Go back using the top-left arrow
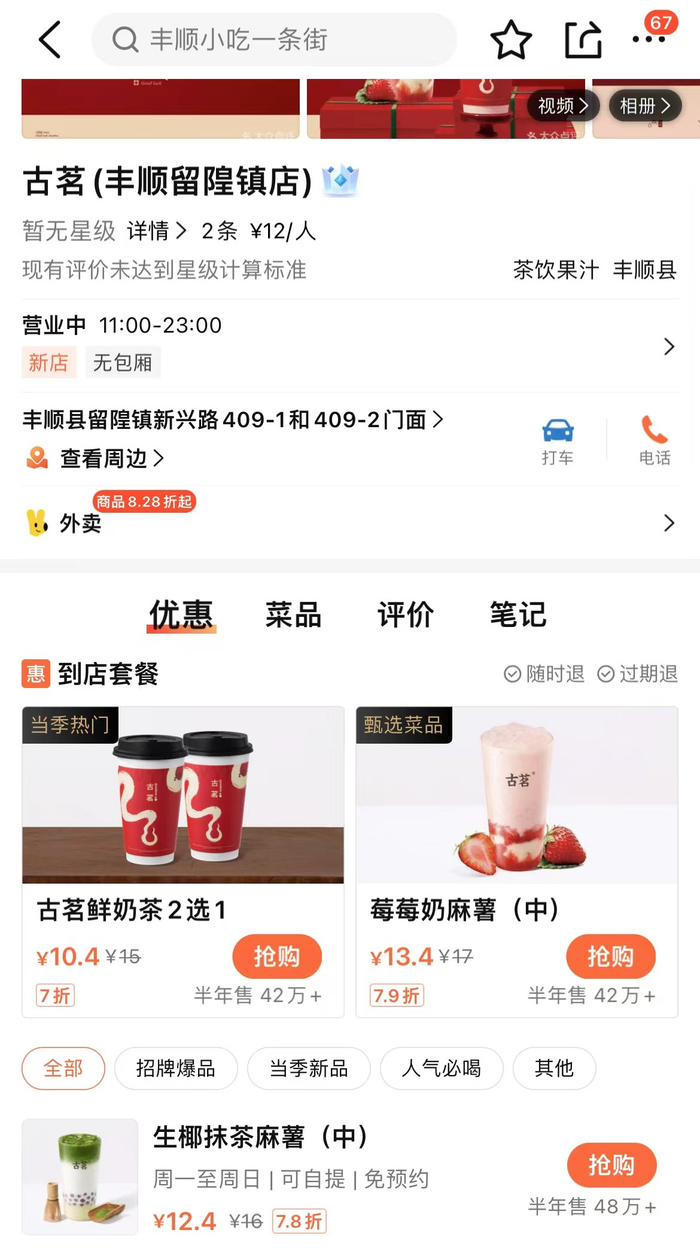This screenshot has width=700, height=1248. tap(49, 40)
